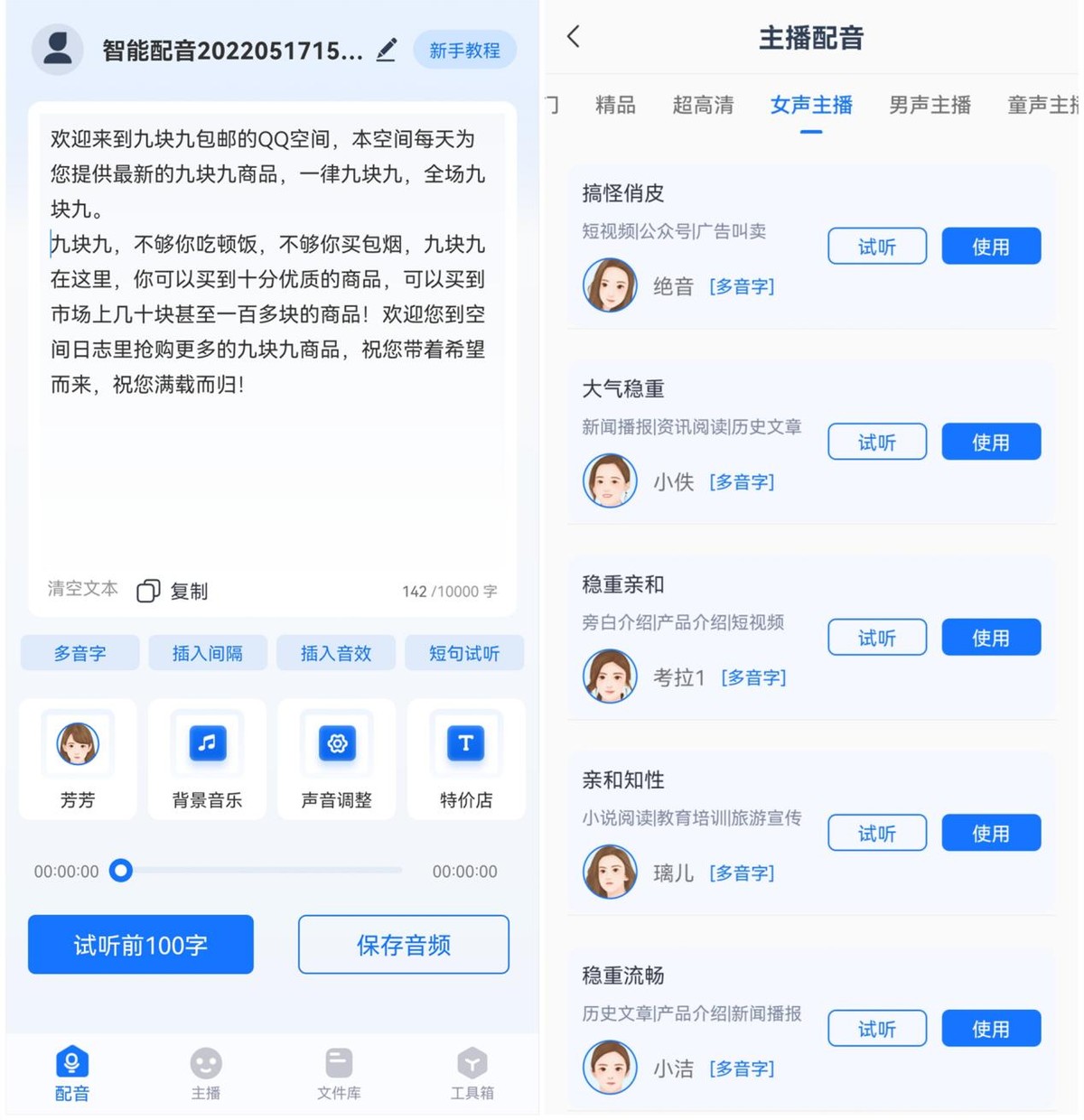Insert a sound effect via 插入音效

click(x=335, y=653)
